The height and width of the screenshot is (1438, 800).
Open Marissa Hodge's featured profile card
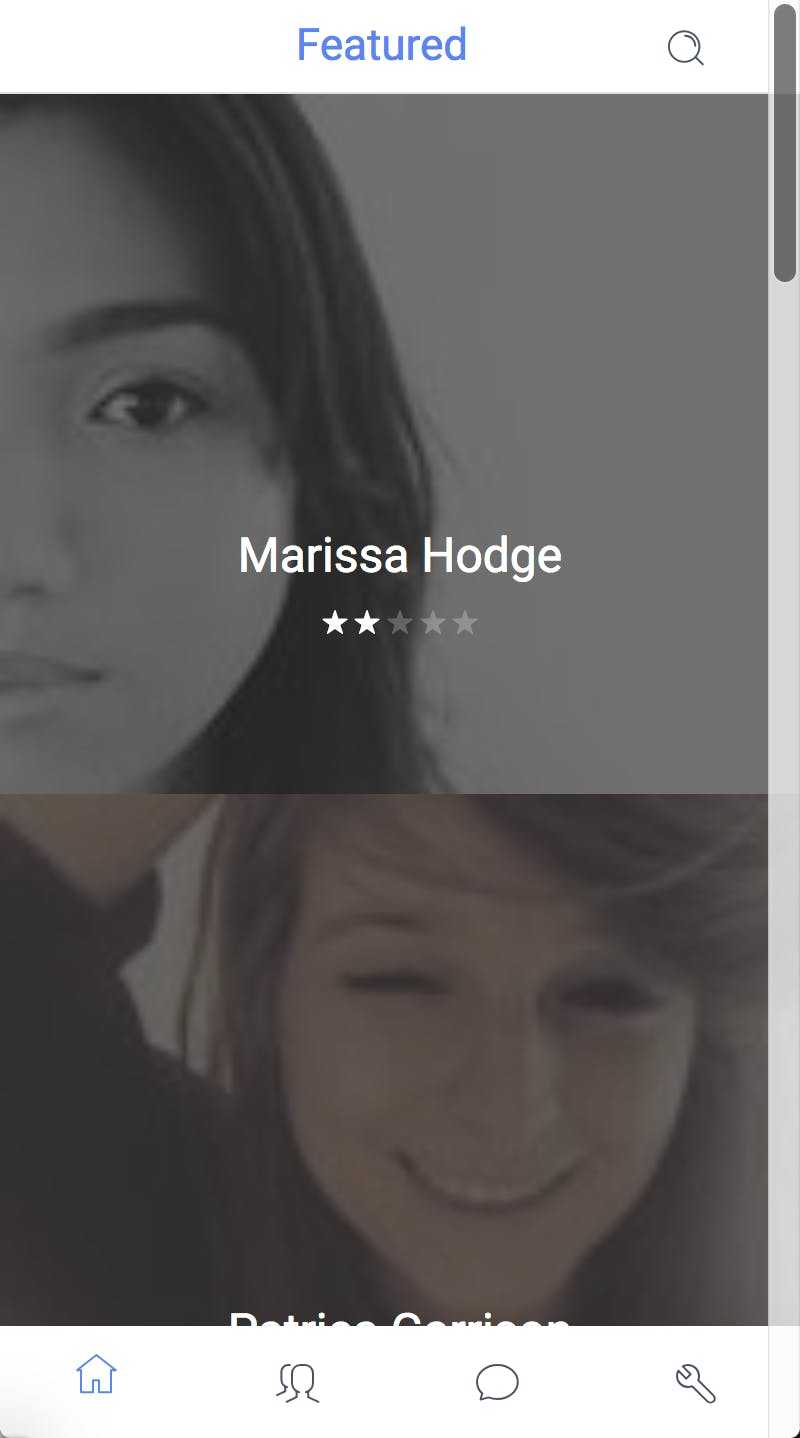click(384, 444)
